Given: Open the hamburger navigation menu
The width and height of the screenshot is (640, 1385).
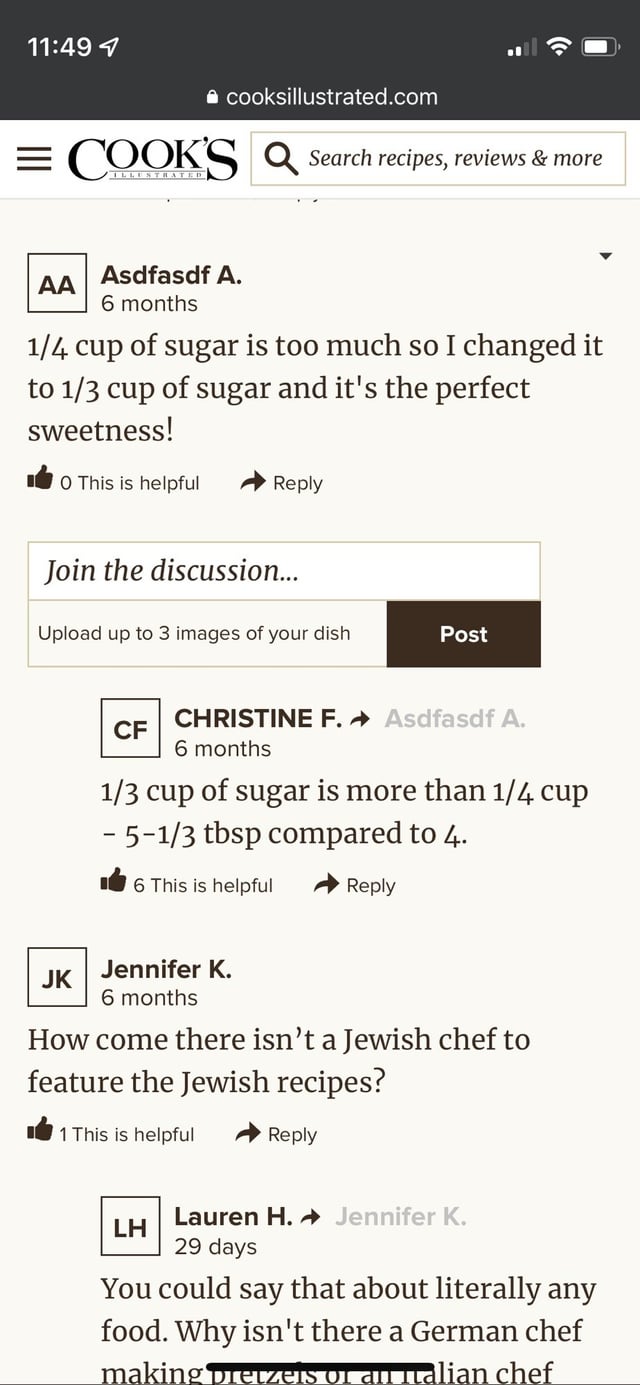Looking at the screenshot, I should click(x=34, y=160).
